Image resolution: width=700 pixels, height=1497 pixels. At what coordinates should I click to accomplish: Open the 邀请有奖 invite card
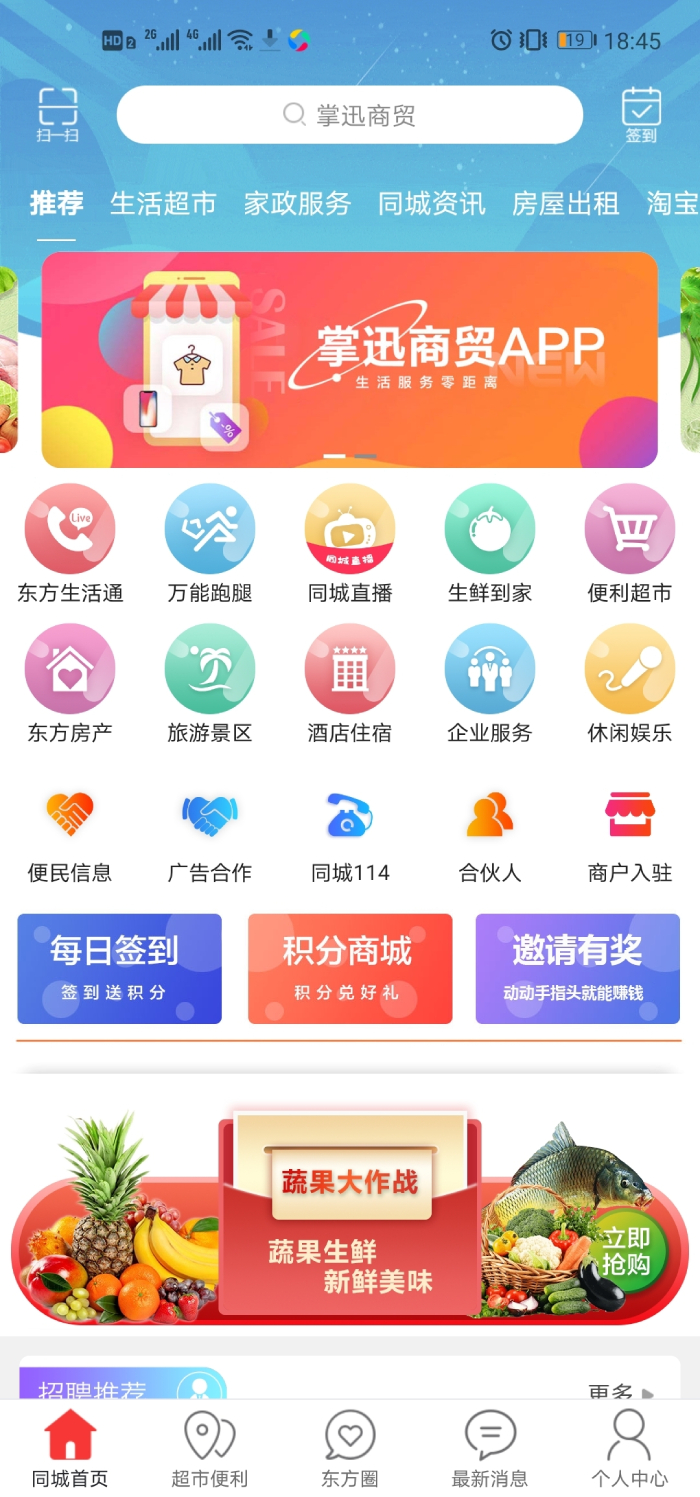point(577,968)
